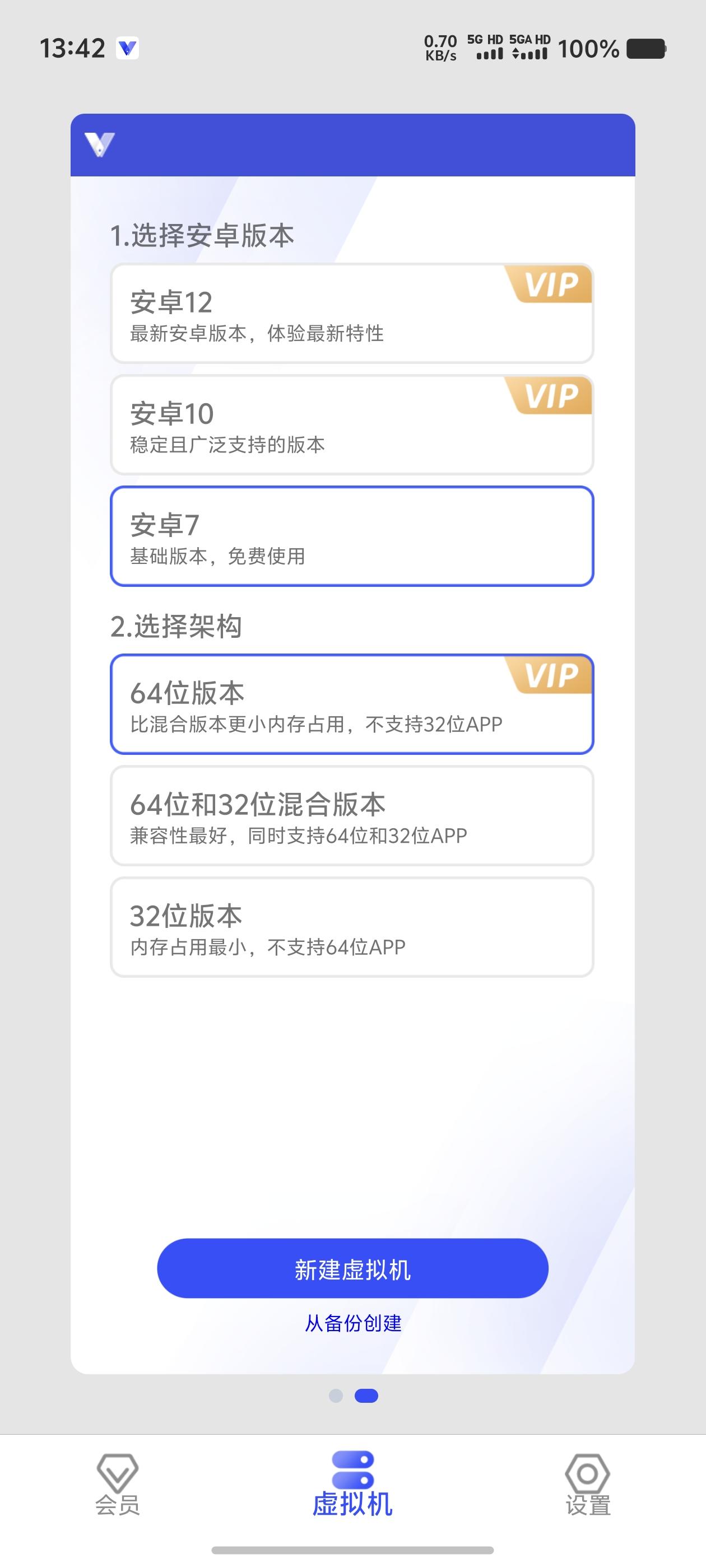Tap the 新建虚拟机 button
The image size is (706, 1568).
[352, 1268]
